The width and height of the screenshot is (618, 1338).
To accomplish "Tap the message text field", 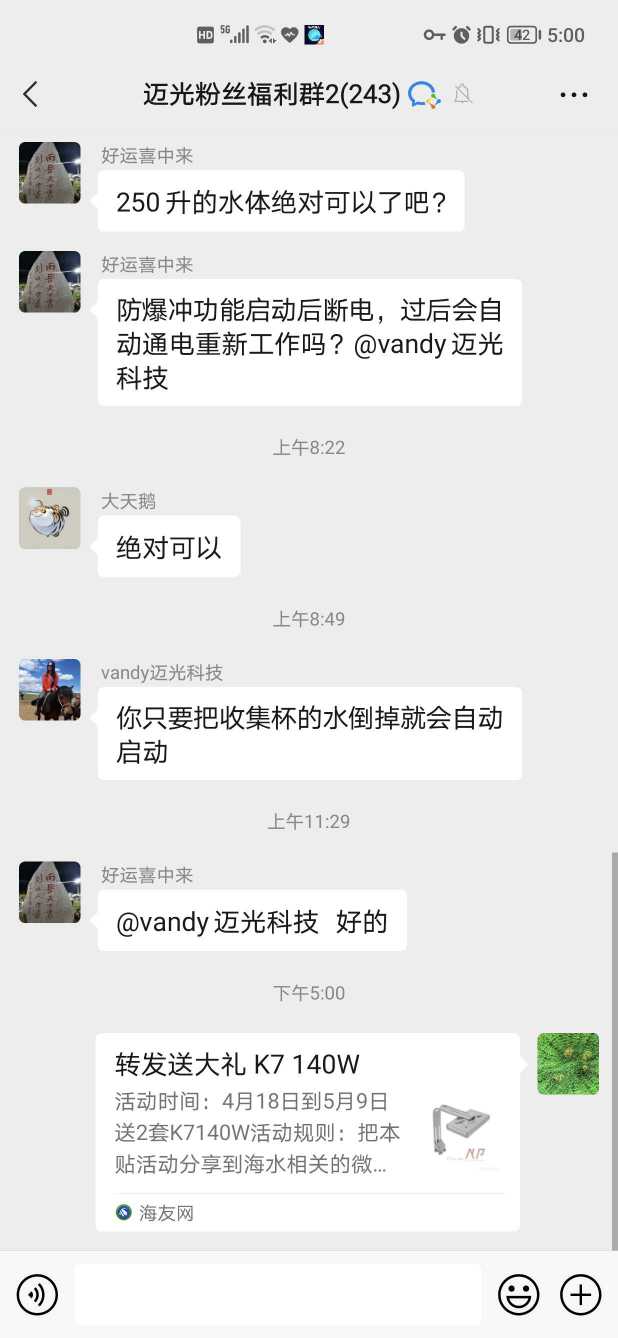I will (278, 1295).
